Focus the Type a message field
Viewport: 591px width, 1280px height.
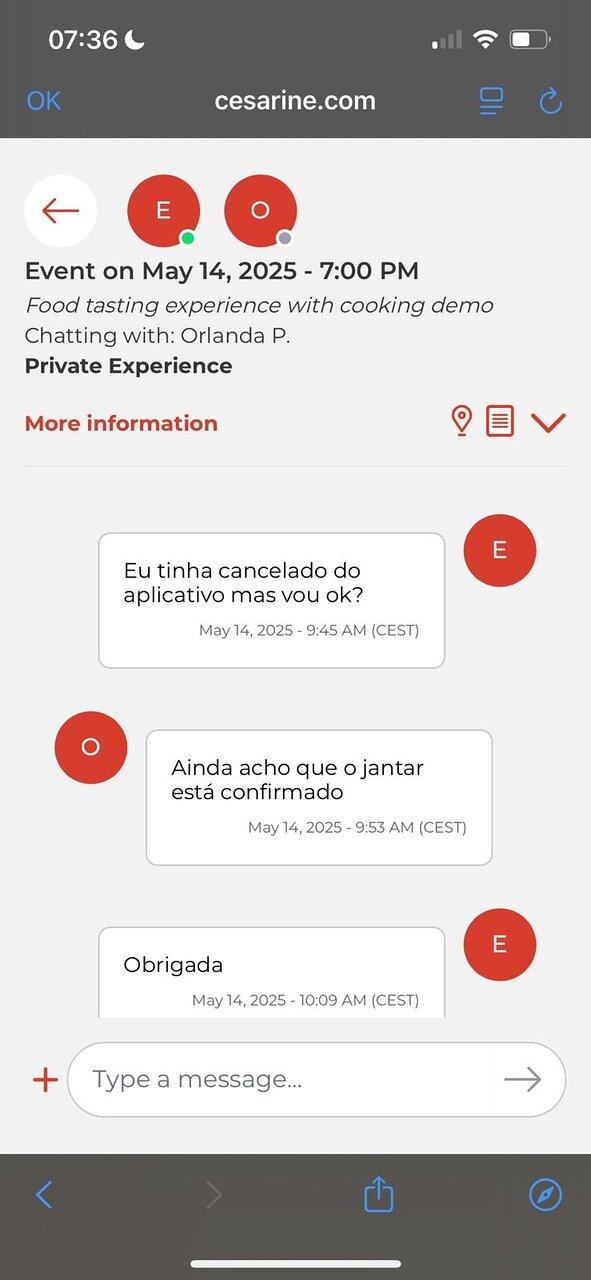coord(280,1080)
